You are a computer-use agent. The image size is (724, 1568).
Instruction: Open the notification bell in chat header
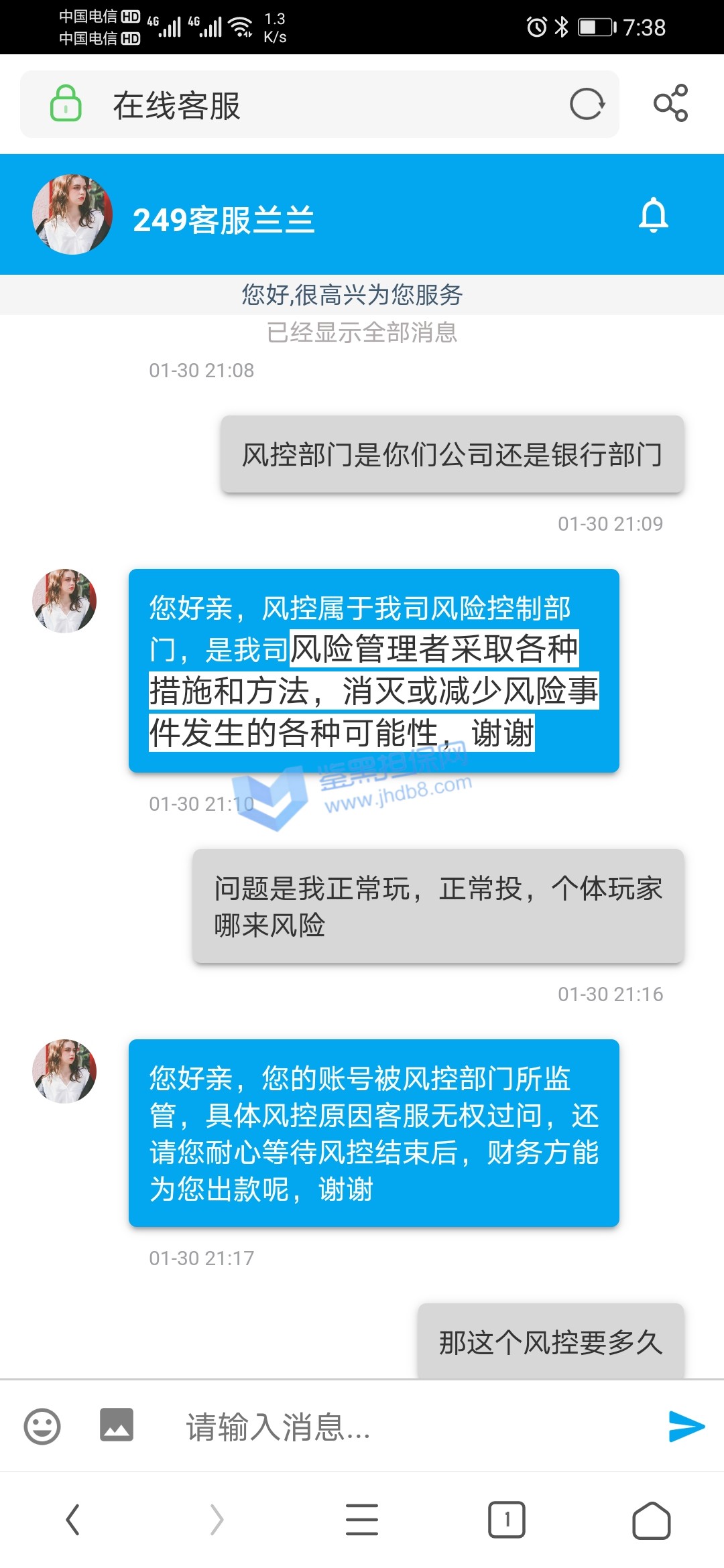click(653, 215)
